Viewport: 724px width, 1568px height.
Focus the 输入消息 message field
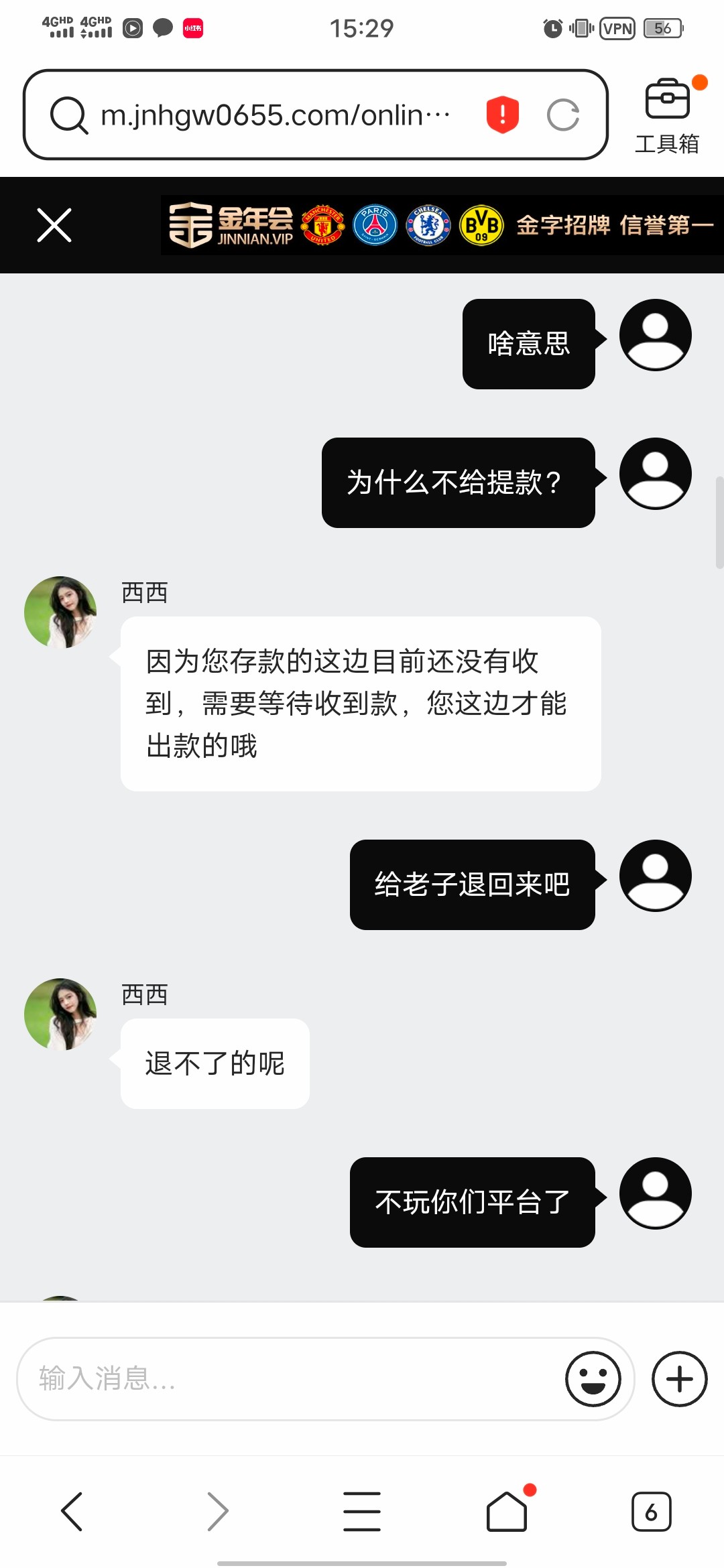point(288,1378)
